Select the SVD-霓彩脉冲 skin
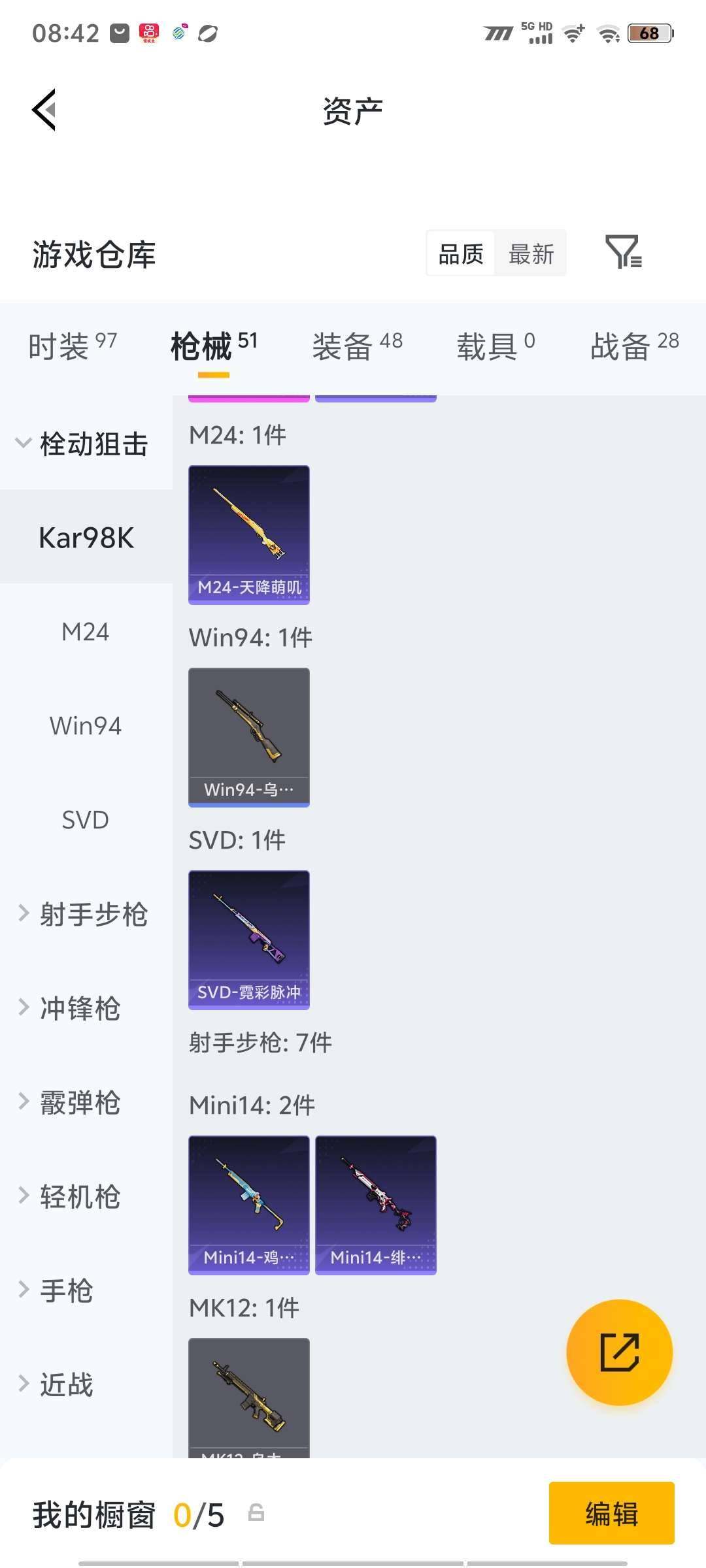Screen dimensions: 706x1568 [x=248, y=939]
